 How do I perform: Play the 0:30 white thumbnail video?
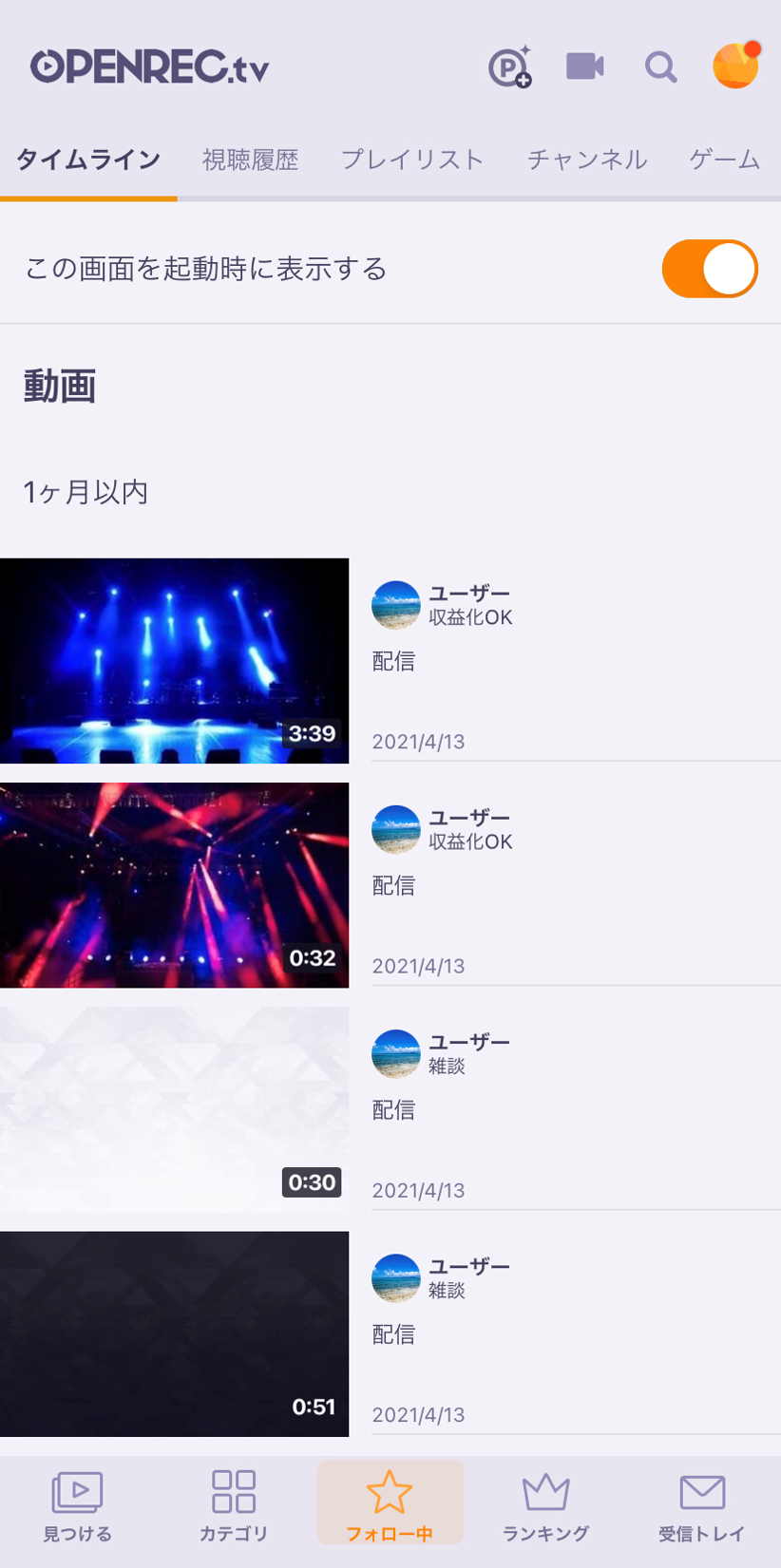175,1109
